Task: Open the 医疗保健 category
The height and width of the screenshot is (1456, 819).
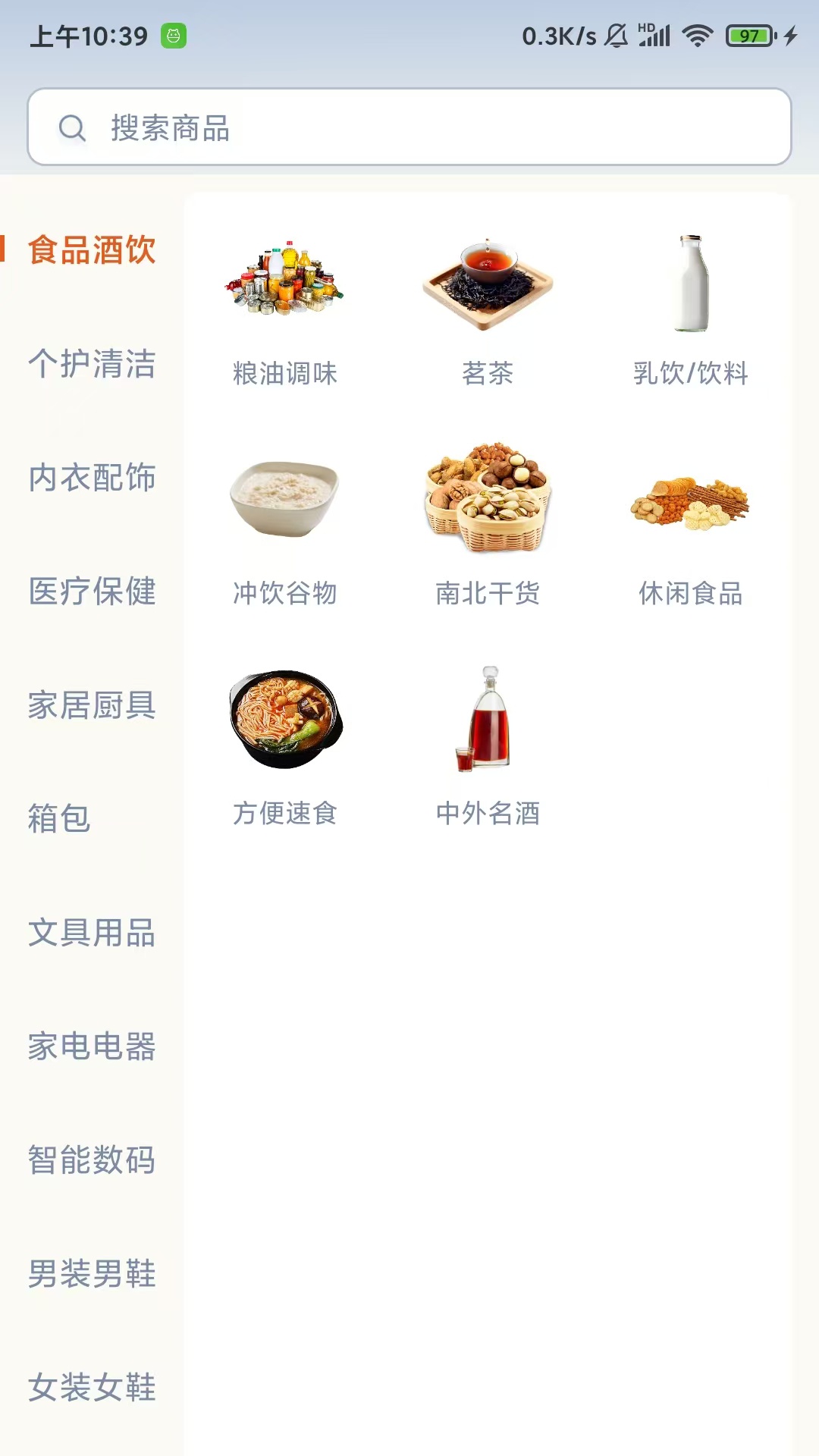Action: click(x=91, y=593)
